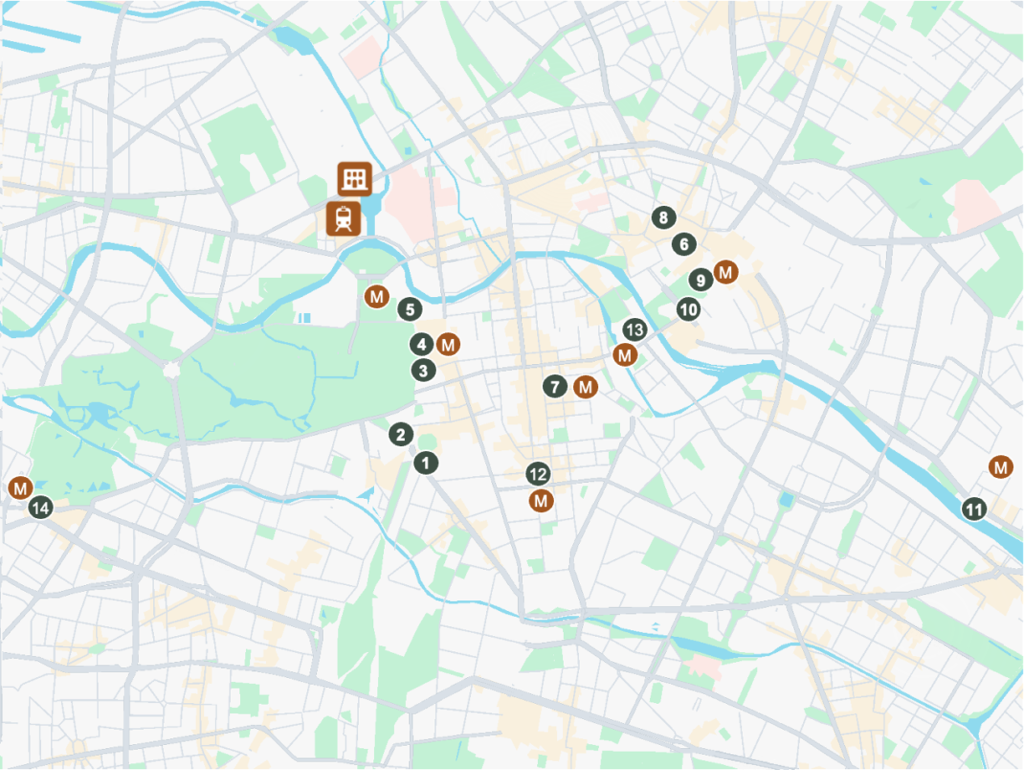Choose map marker number 12
The width and height of the screenshot is (1024, 770).
tap(538, 473)
